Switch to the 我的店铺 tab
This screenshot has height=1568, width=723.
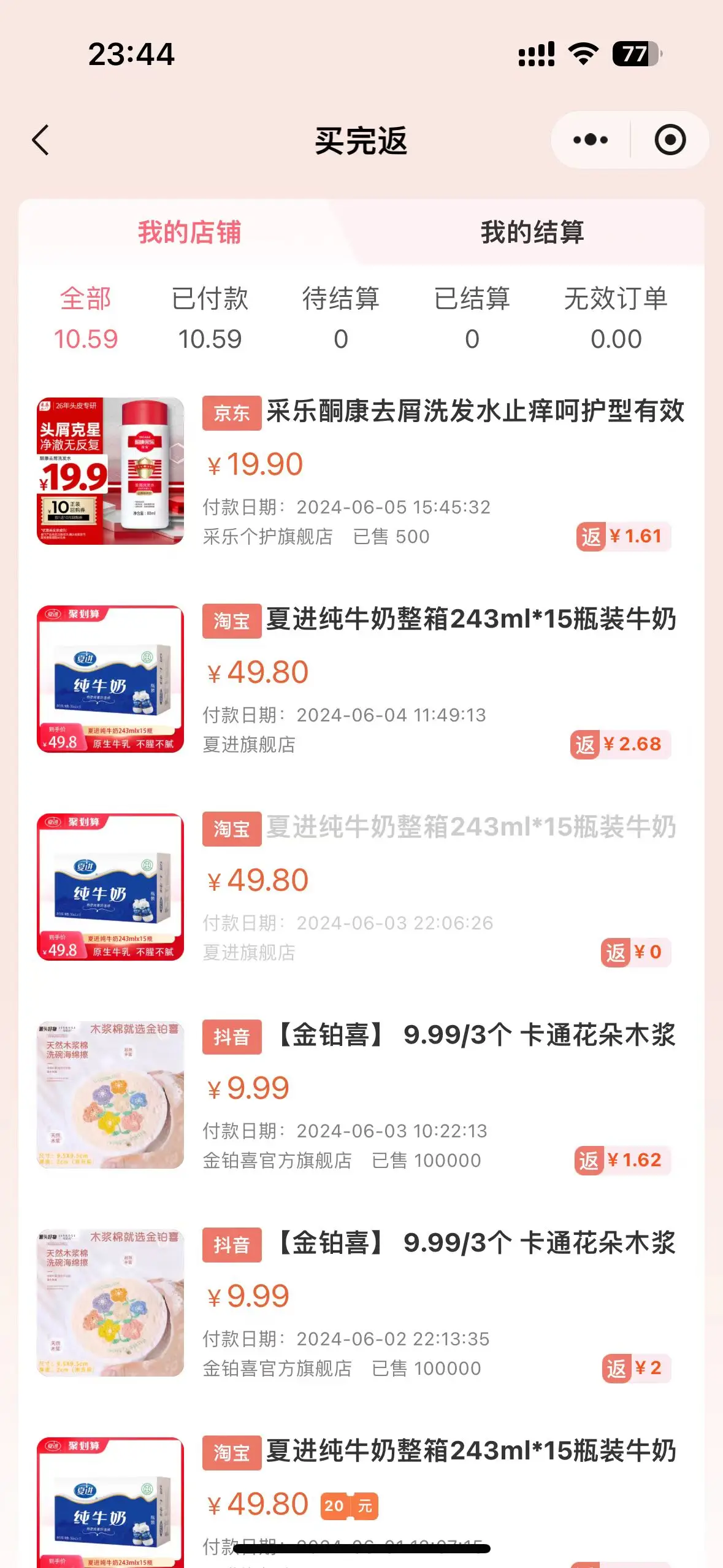click(x=189, y=233)
